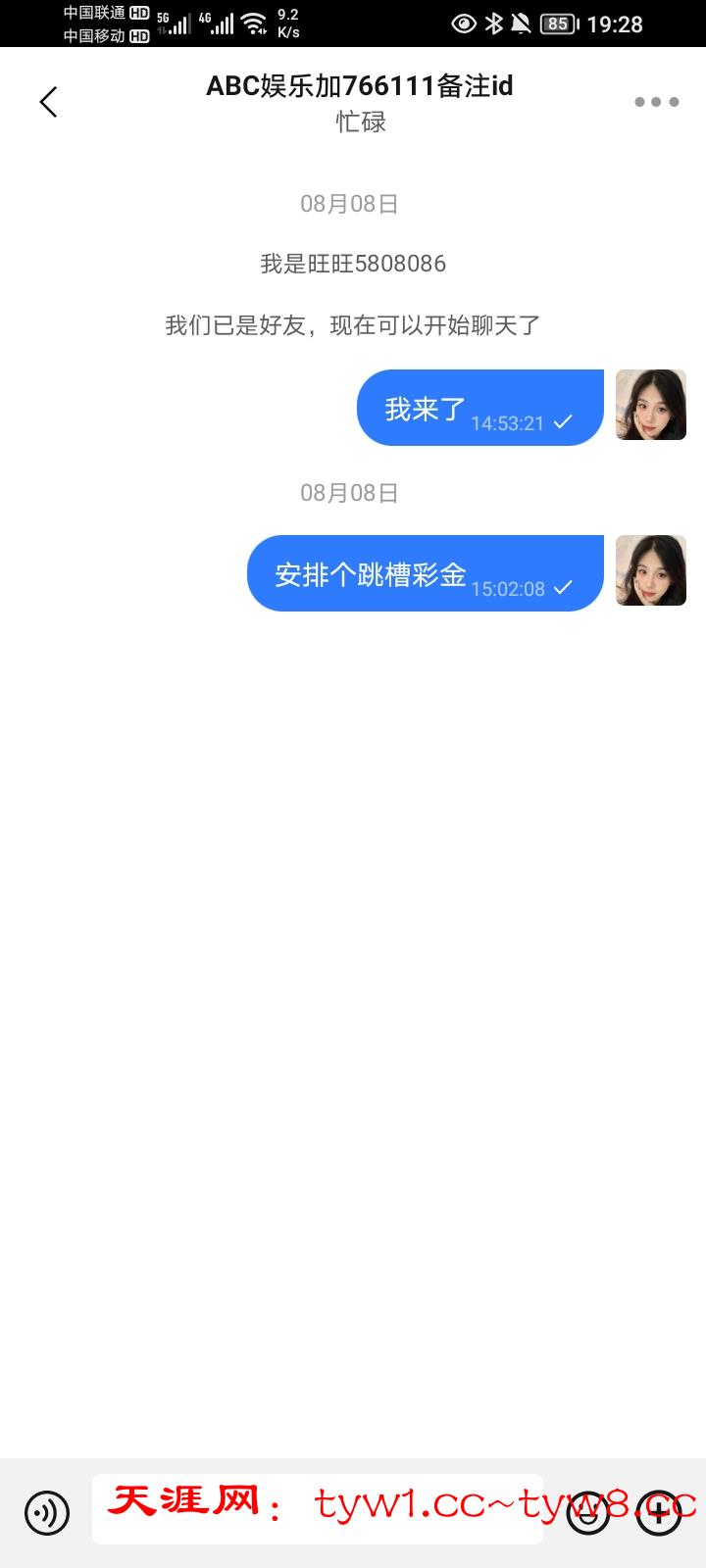Tap the avatar beside "安排个跳槽彩金" message
Image resolution: width=706 pixels, height=1568 pixels.
click(x=650, y=570)
